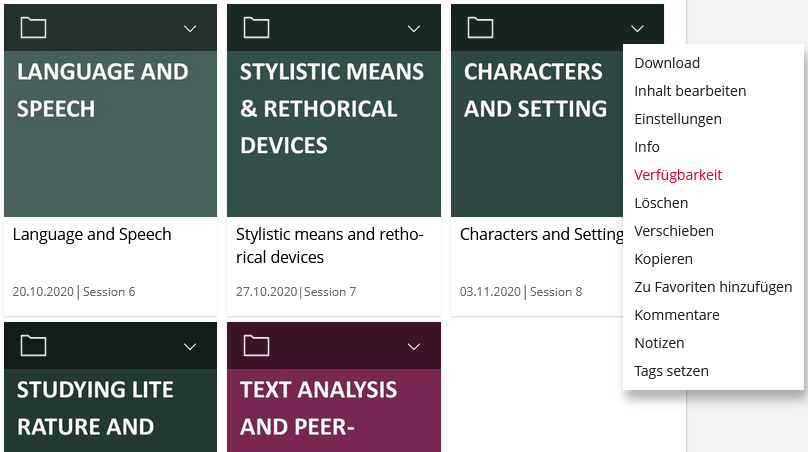The width and height of the screenshot is (808, 452).
Task: Expand the dropdown on Language and Speech card
Action: point(190,28)
